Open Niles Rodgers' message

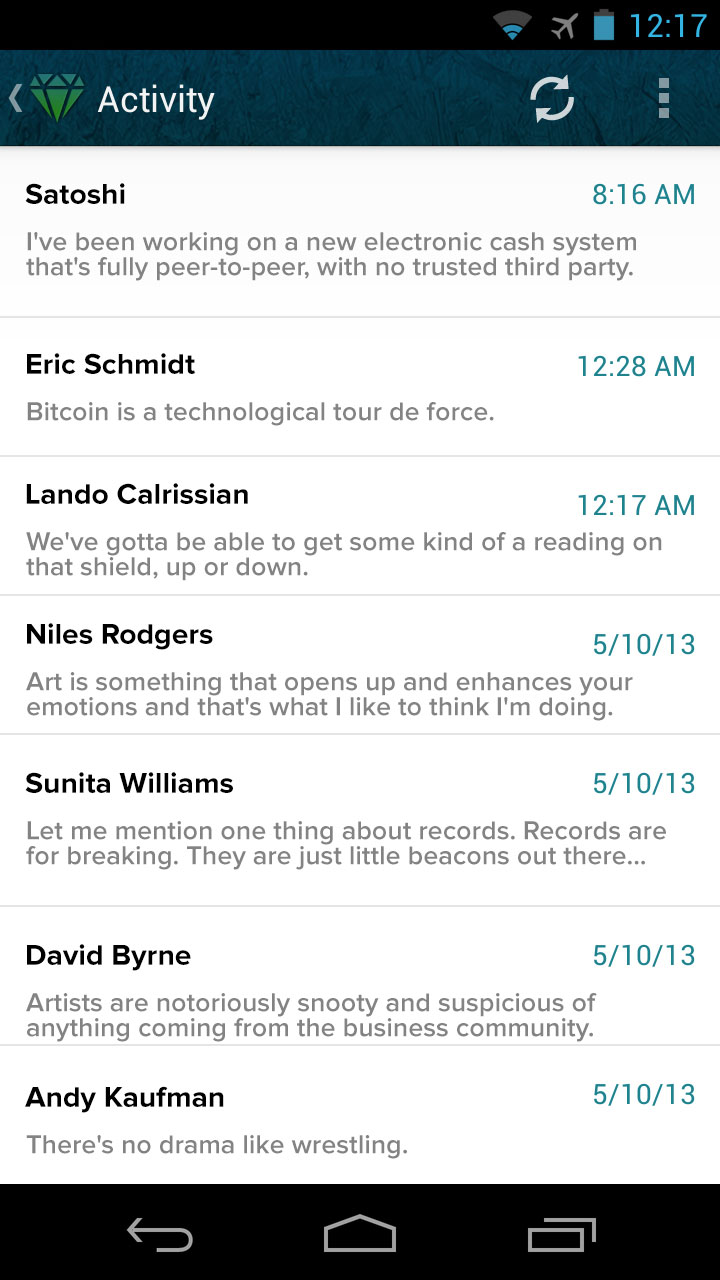[x=360, y=665]
